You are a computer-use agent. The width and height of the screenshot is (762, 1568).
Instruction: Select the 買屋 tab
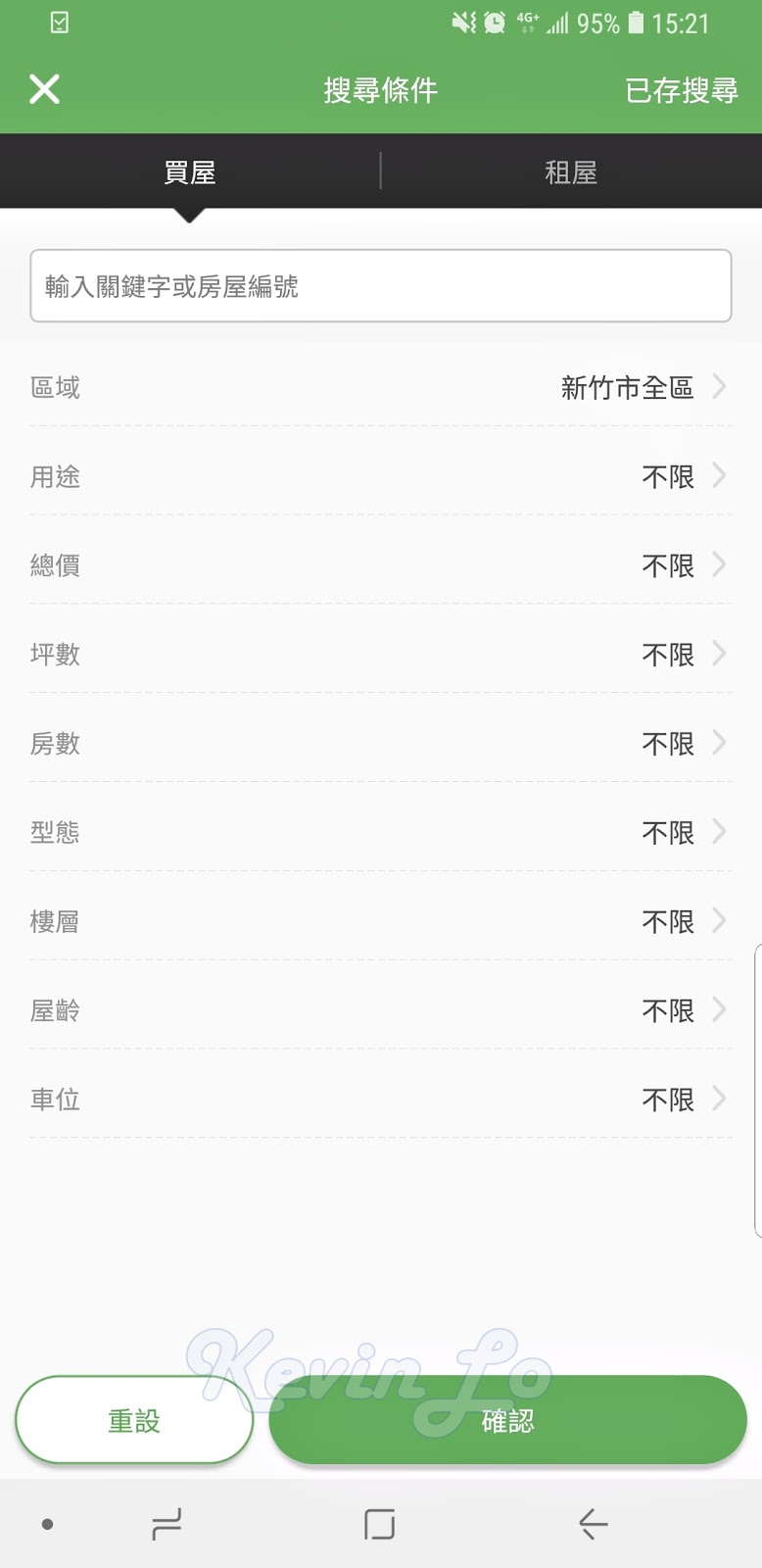[x=190, y=171]
